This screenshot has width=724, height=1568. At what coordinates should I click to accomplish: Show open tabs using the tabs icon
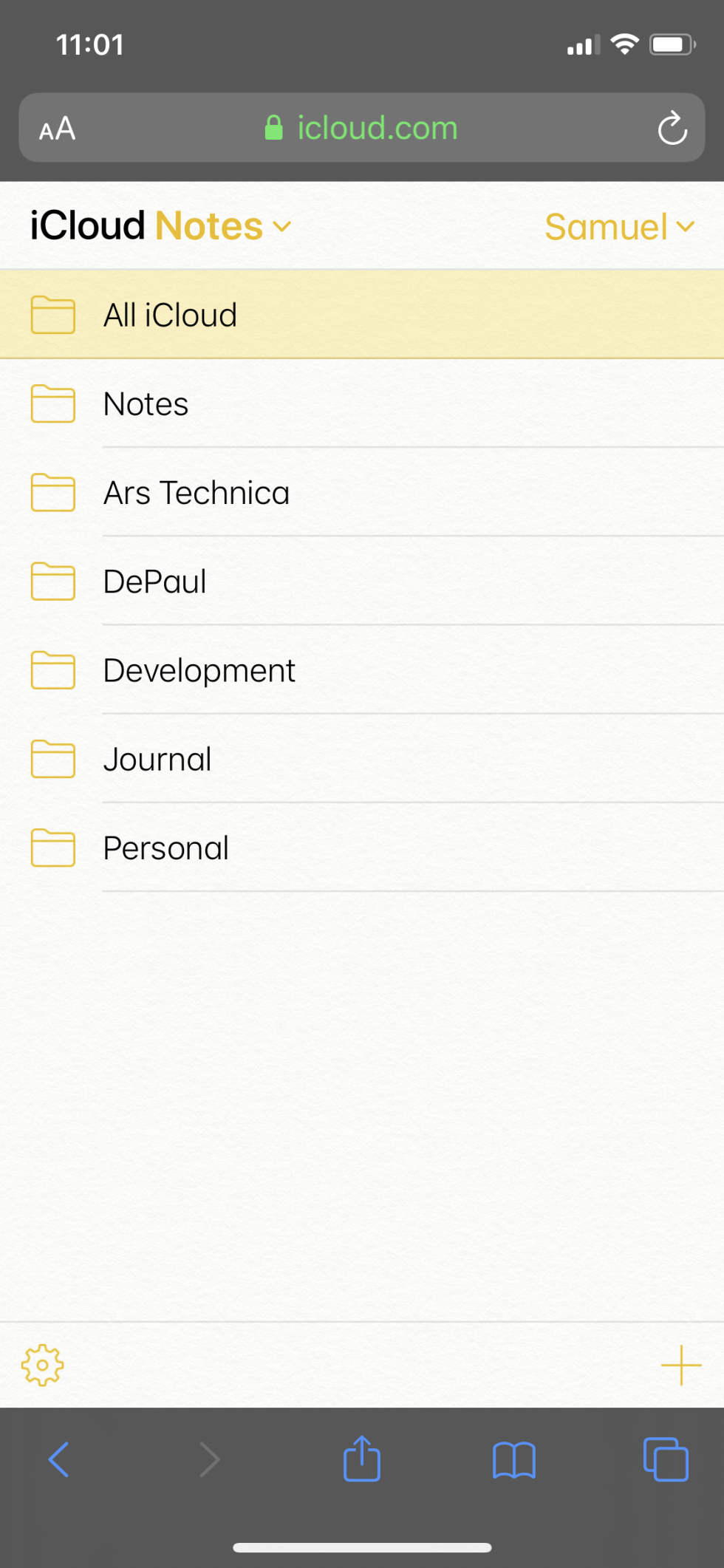666,1459
